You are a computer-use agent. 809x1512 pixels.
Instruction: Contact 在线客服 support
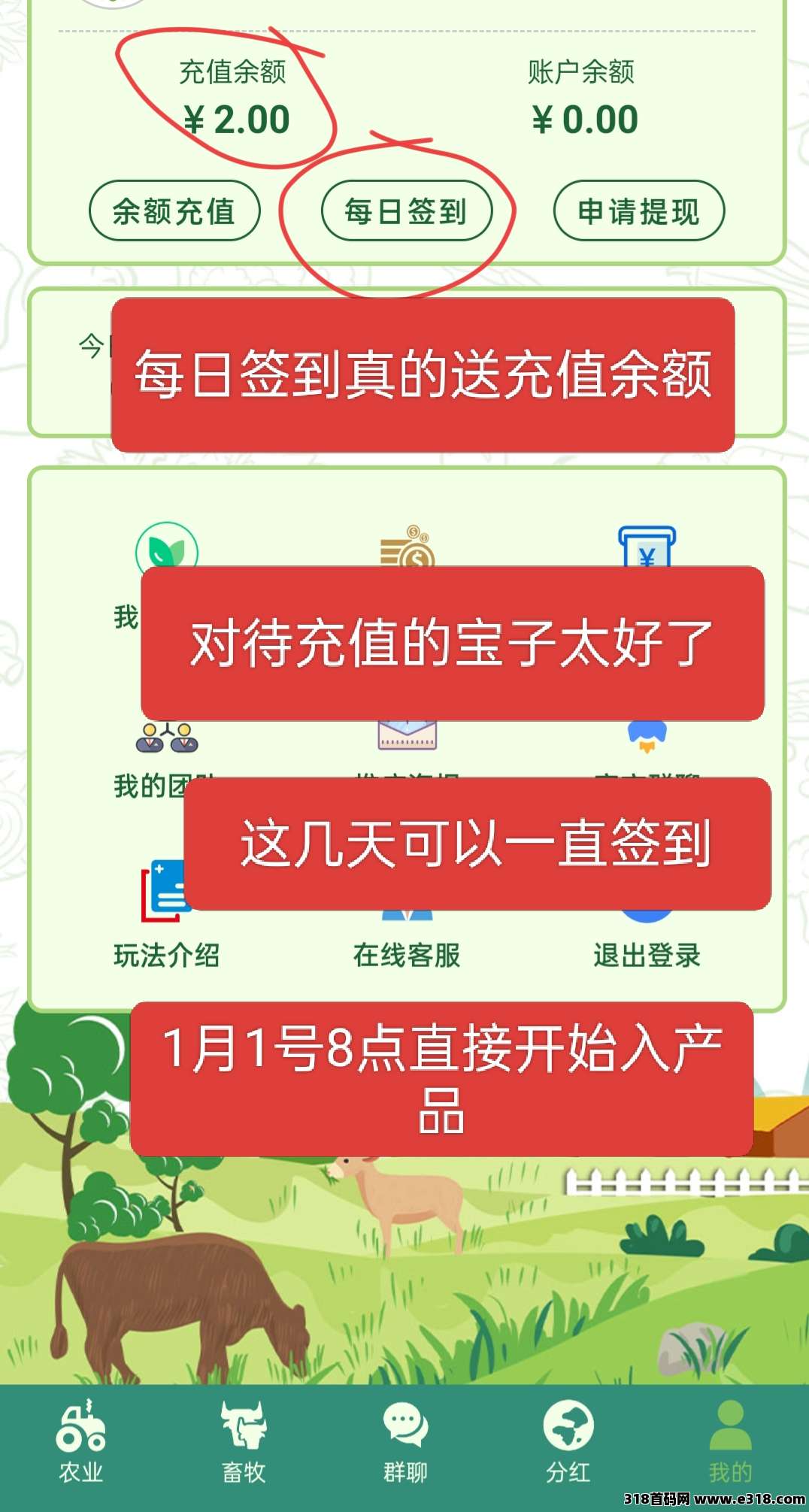coord(406,953)
